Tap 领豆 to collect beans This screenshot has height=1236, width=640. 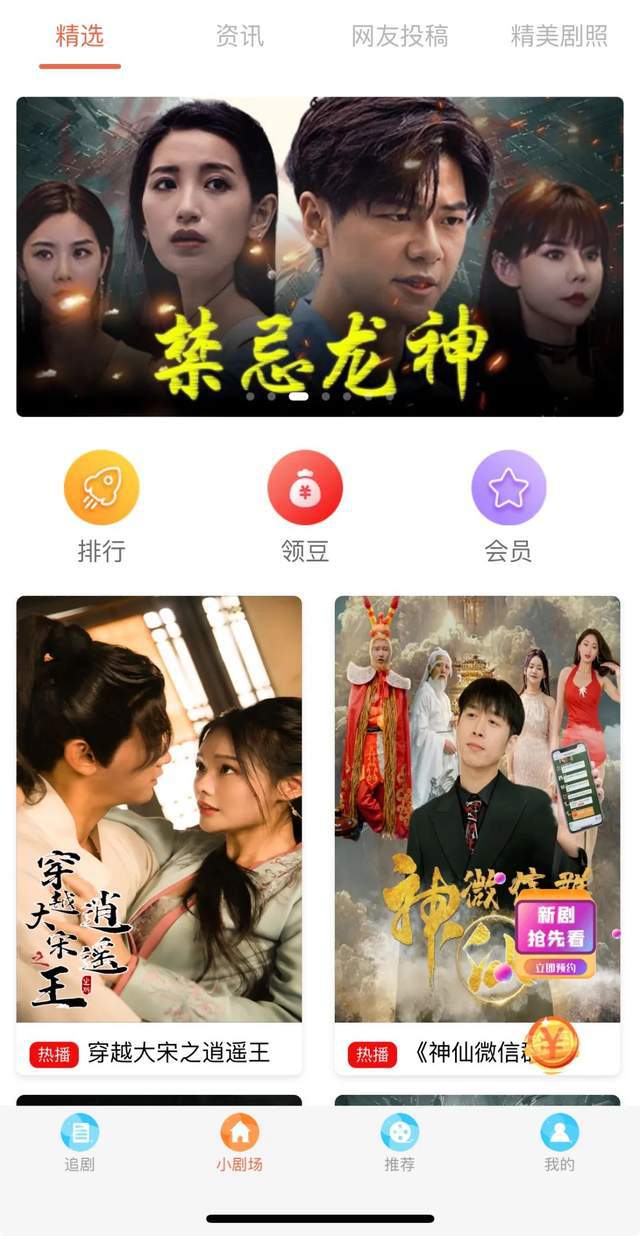(305, 507)
